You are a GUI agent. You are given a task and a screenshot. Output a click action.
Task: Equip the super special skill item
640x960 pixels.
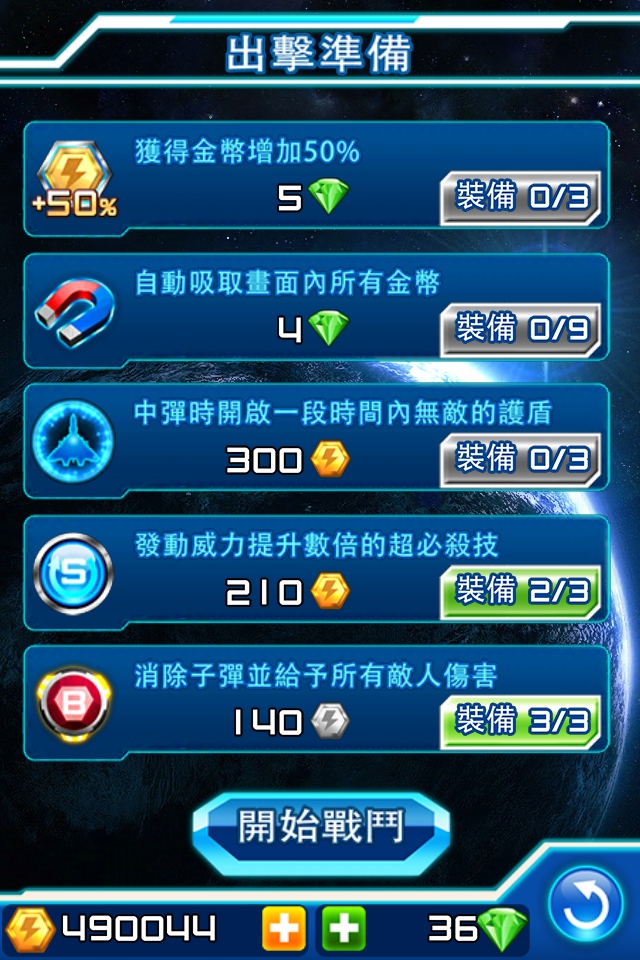(520, 591)
